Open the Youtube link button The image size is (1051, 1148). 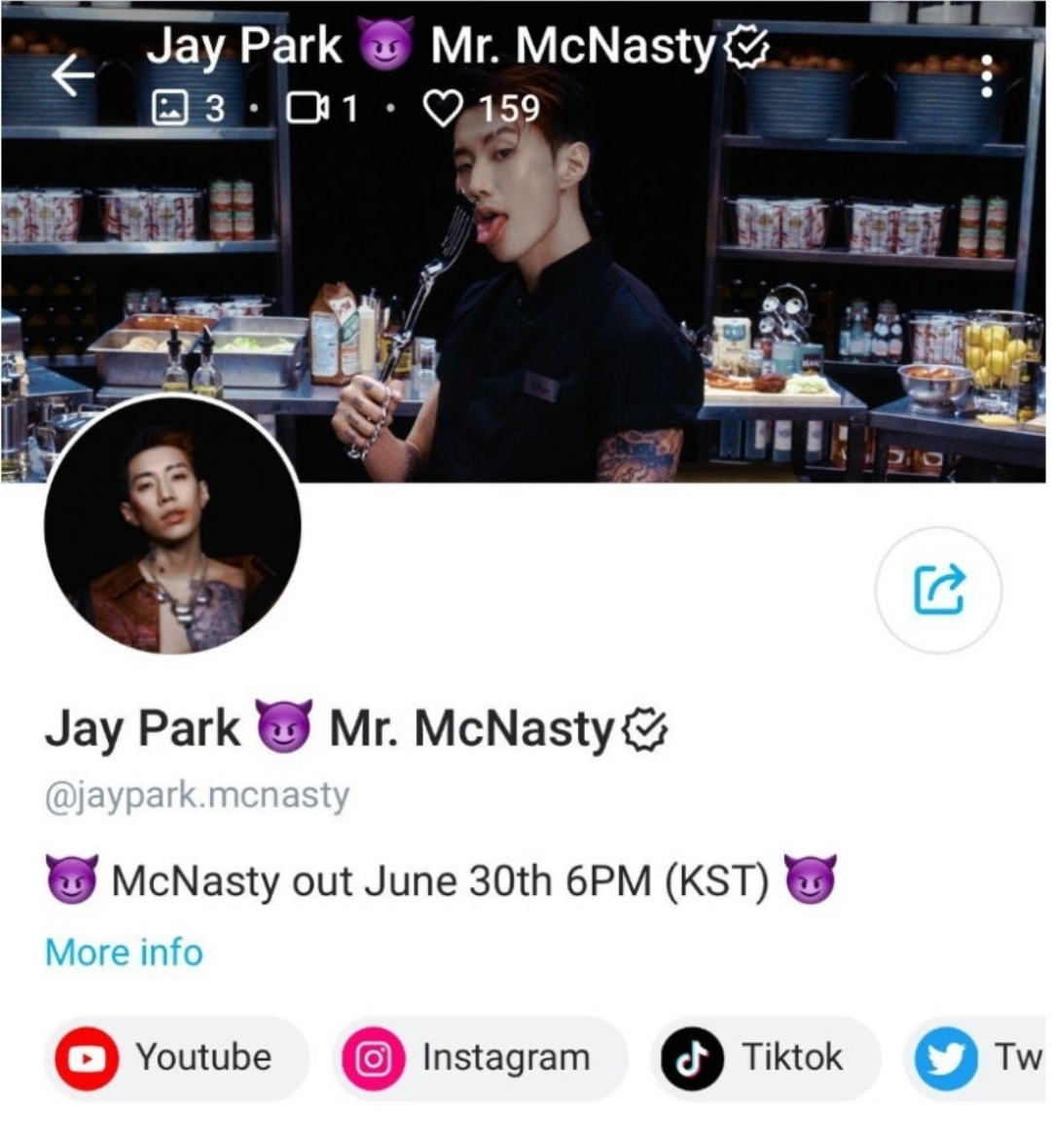176,1058
